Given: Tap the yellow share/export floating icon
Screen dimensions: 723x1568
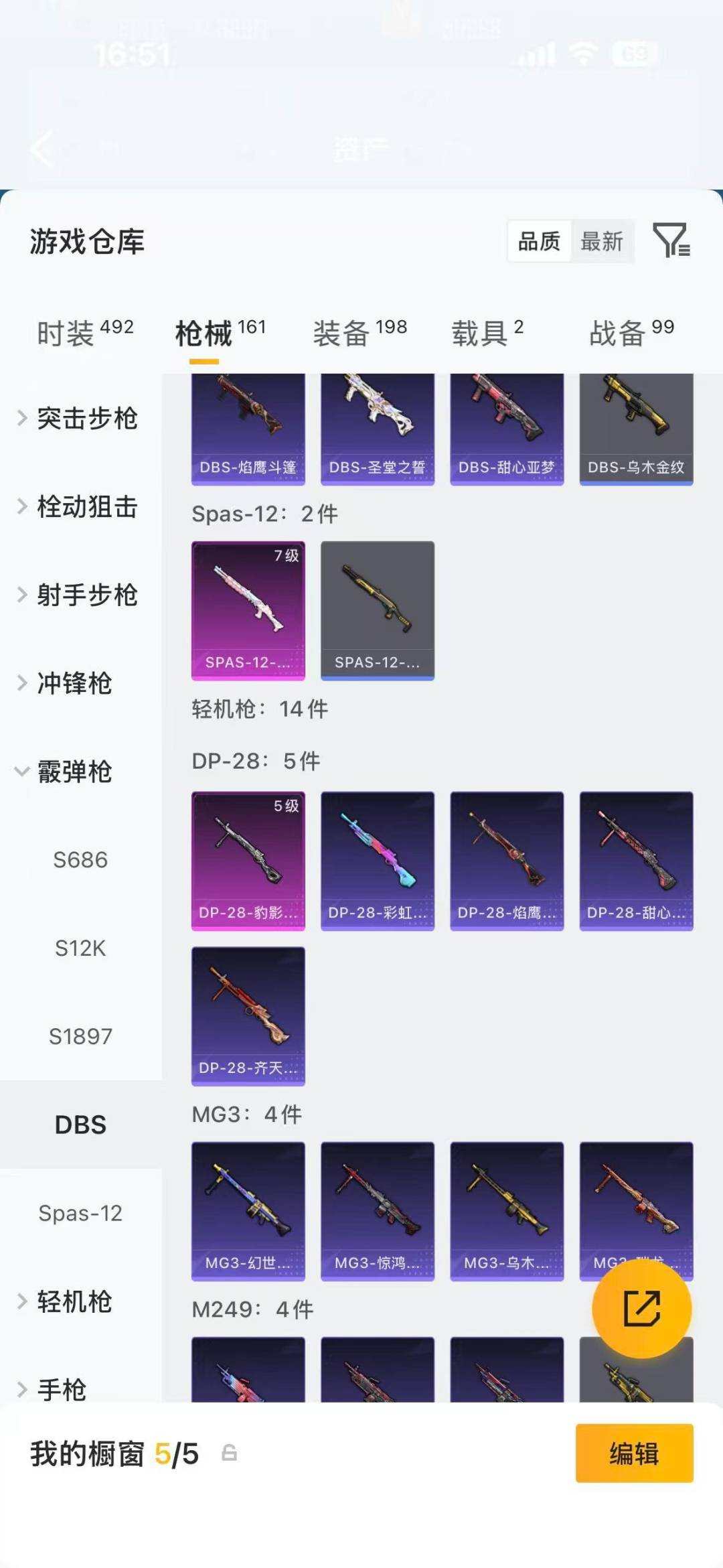Looking at the screenshot, I should pyautogui.click(x=643, y=1307).
